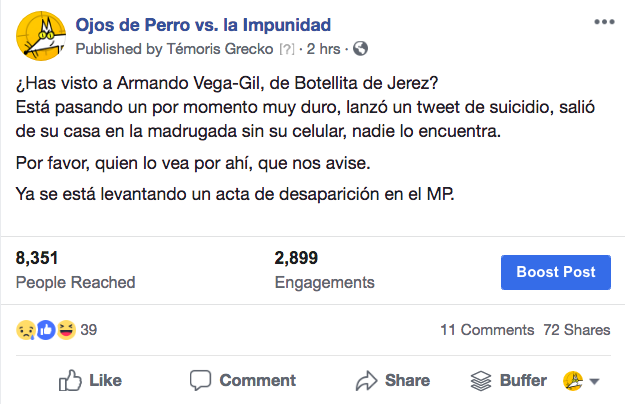625x404 pixels.
Task: Comment on this post
Action: (x=243, y=380)
